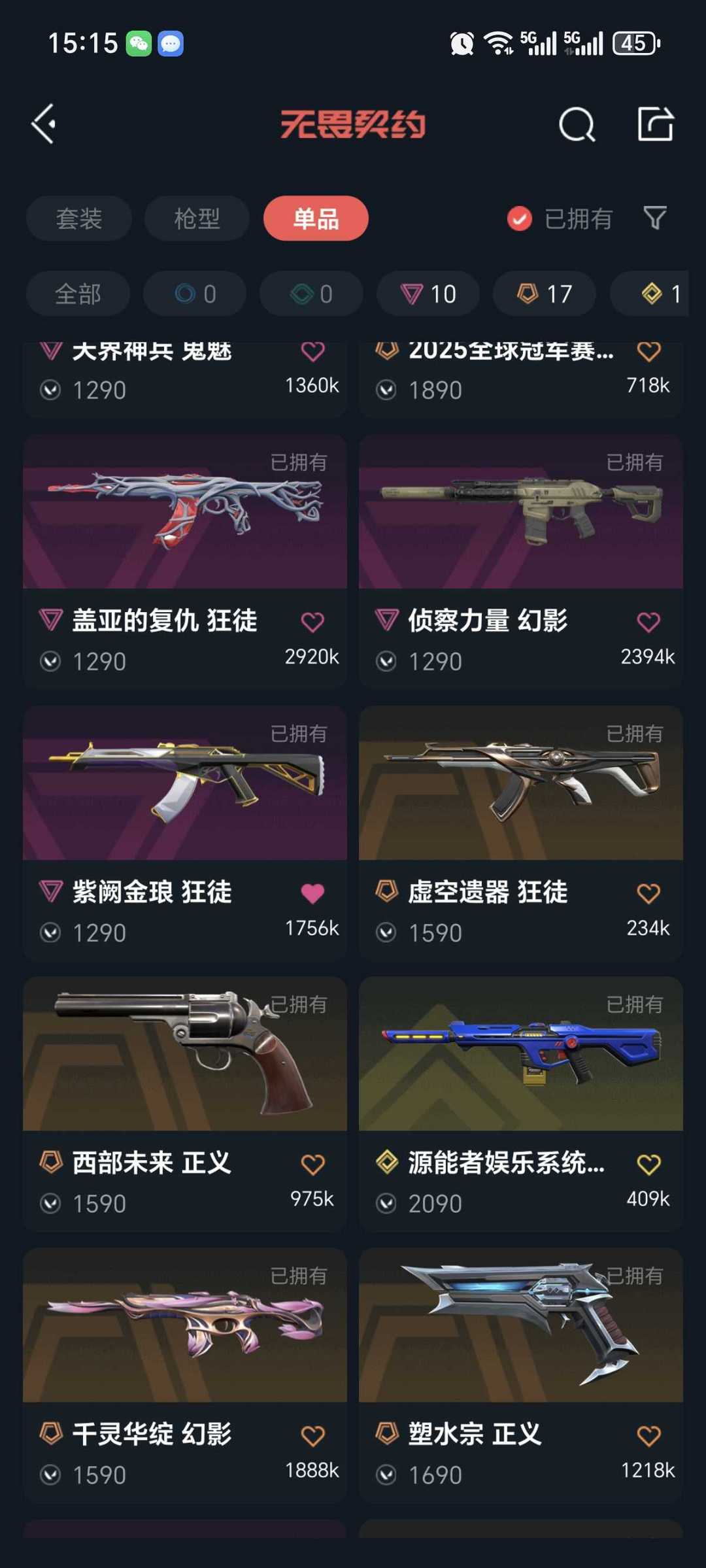The image size is (706, 1568).
Task: Select the orange rarity filter showing 17
Action: (x=544, y=294)
